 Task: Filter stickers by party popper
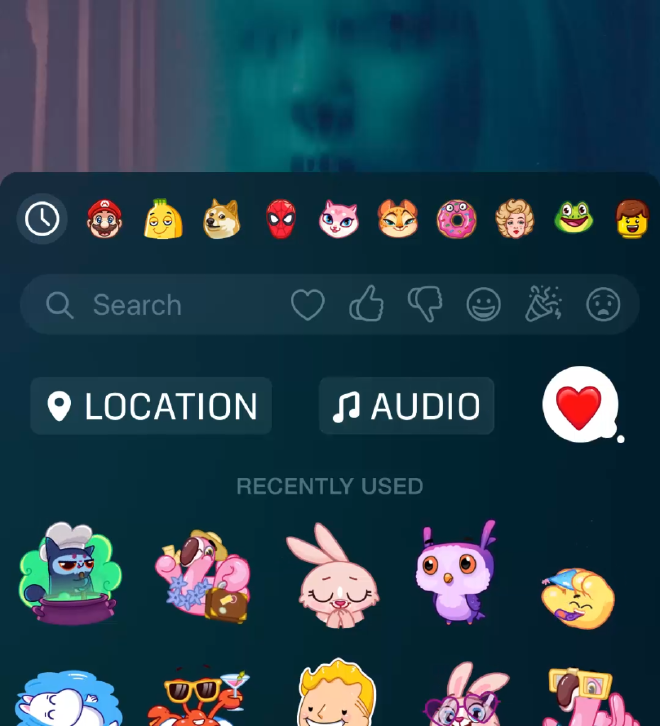543,305
